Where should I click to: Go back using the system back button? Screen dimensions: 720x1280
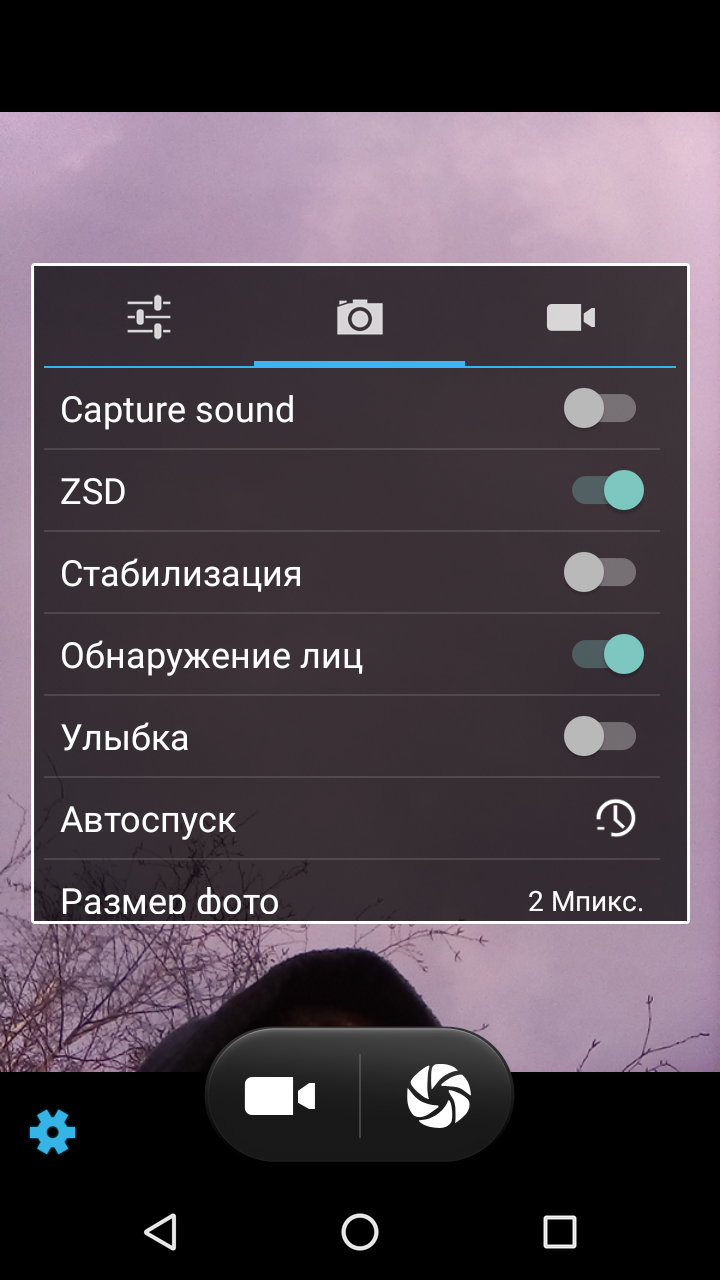(x=160, y=1232)
